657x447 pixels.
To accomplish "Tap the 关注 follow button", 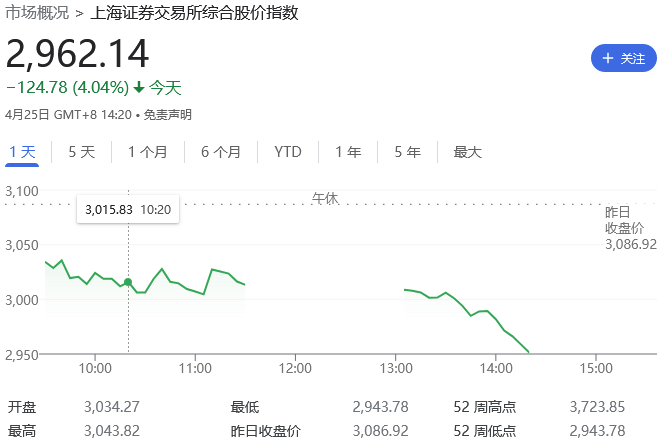I will tap(623, 59).
